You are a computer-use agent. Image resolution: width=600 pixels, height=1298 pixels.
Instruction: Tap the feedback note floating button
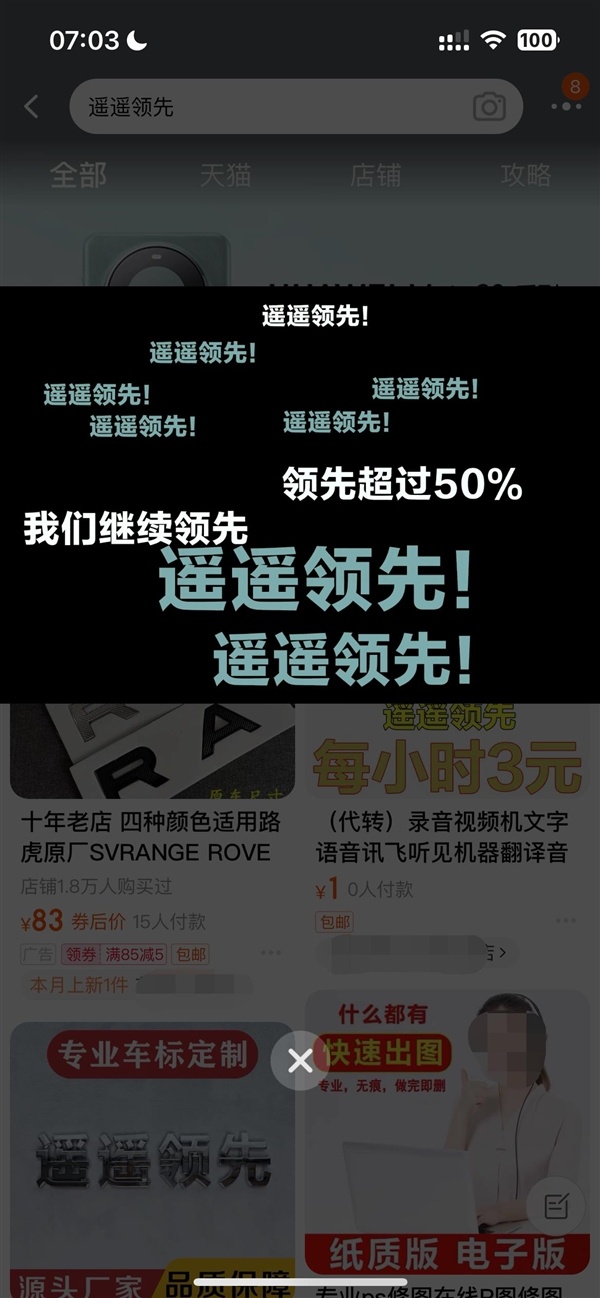pos(557,1207)
